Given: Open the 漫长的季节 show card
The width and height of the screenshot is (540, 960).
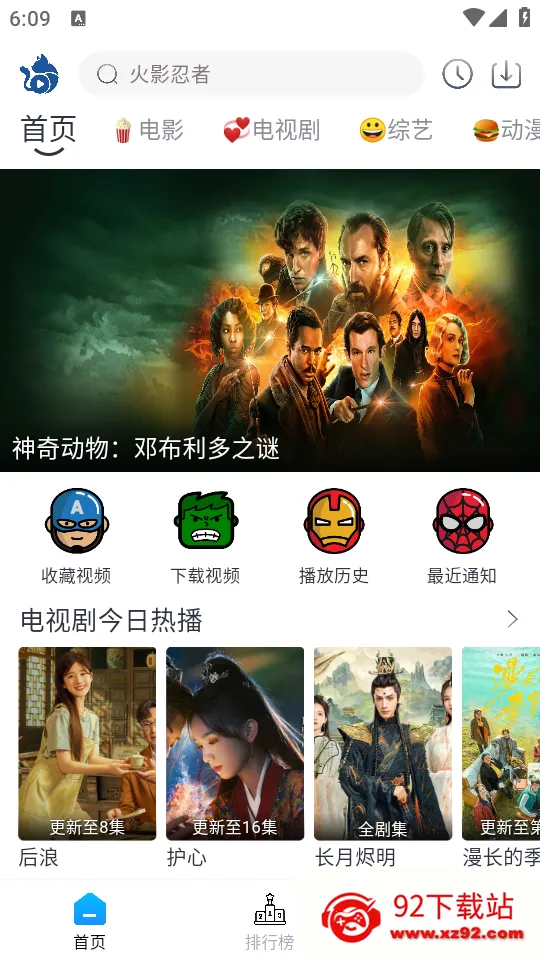Looking at the screenshot, I should [501, 757].
